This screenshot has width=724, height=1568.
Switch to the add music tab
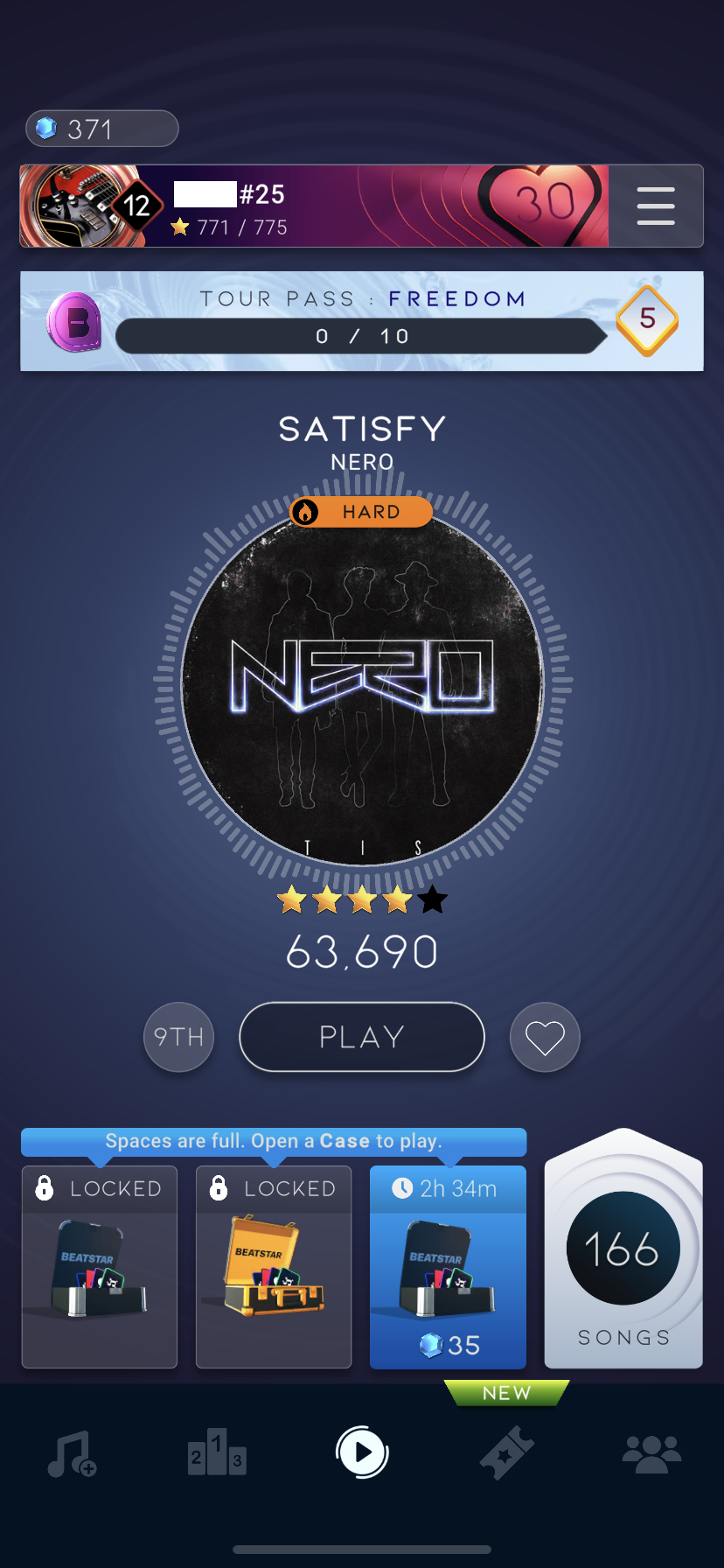pyautogui.click(x=72, y=1454)
